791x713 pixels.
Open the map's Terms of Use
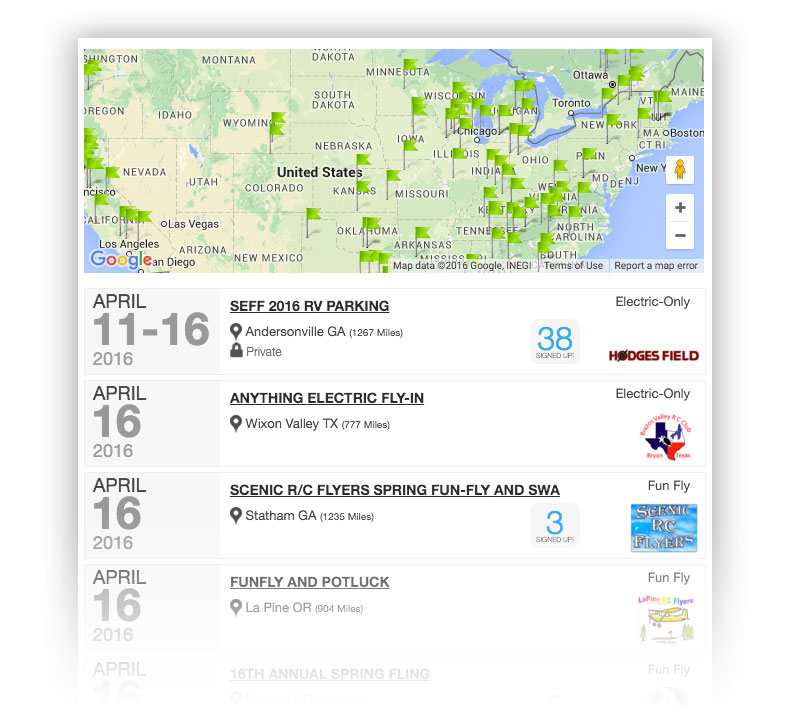(x=573, y=266)
